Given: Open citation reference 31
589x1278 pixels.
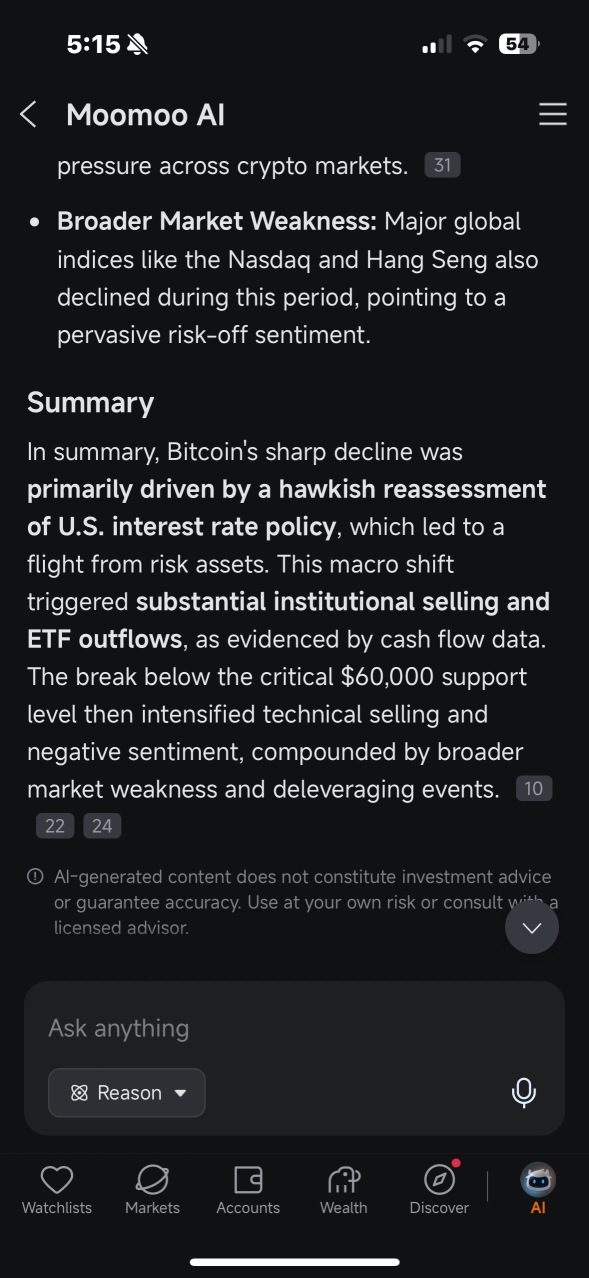Looking at the screenshot, I should coord(442,166).
